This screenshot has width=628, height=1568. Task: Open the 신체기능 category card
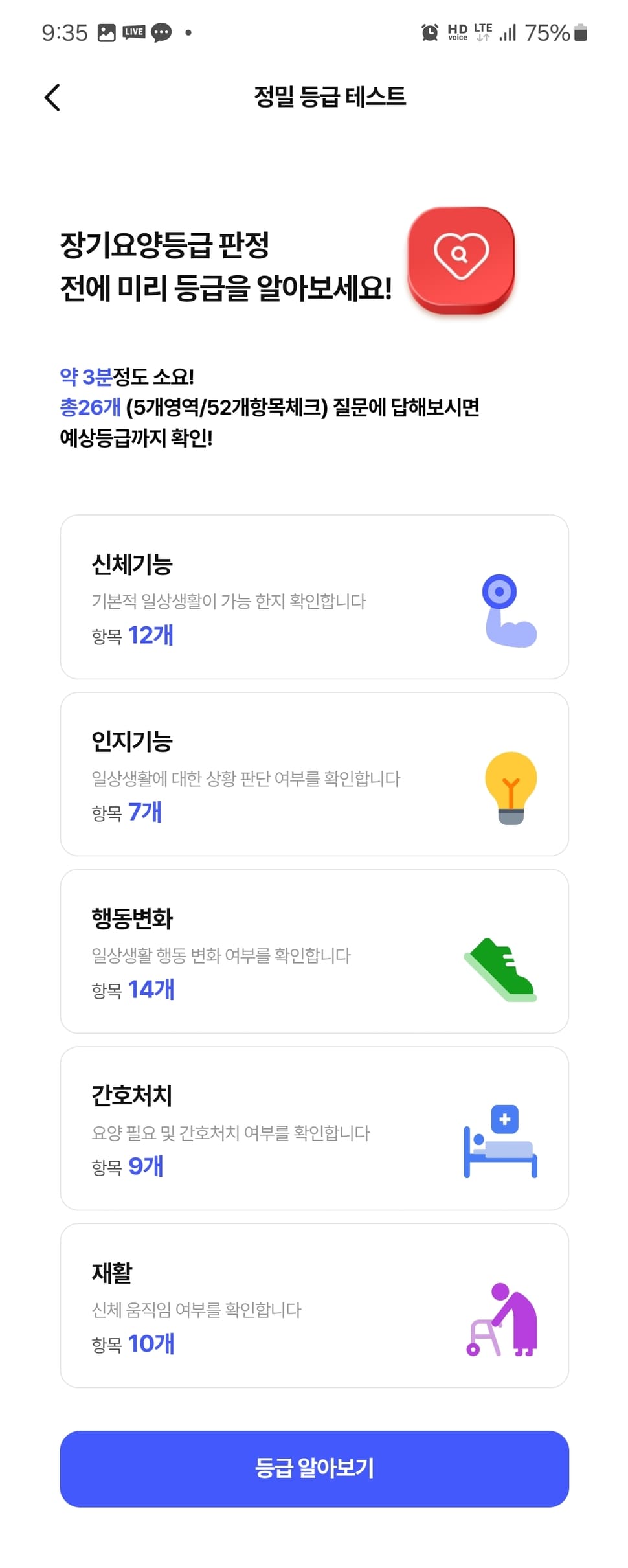pyautogui.click(x=314, y=595)
